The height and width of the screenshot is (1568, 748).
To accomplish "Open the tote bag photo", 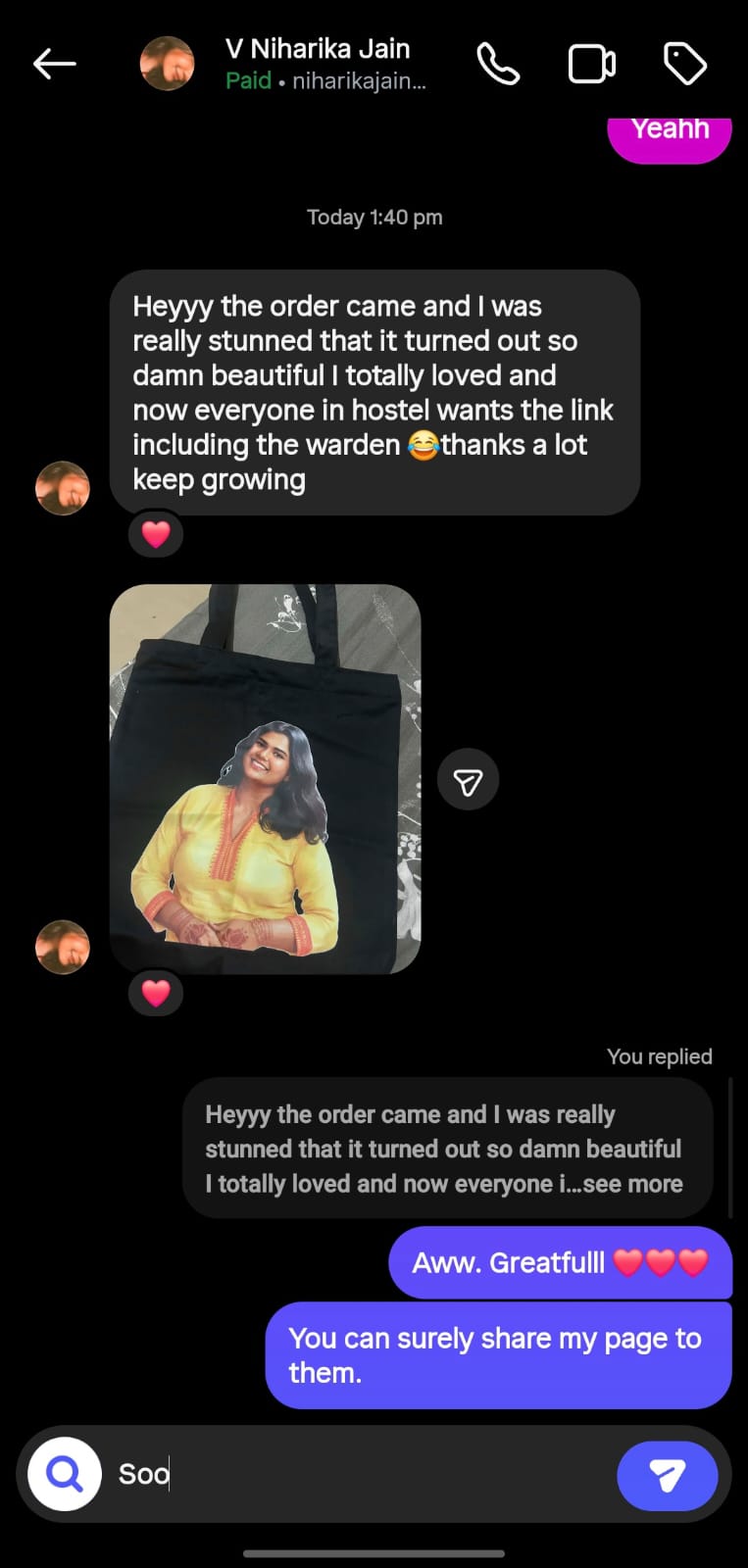I will 265,779.
